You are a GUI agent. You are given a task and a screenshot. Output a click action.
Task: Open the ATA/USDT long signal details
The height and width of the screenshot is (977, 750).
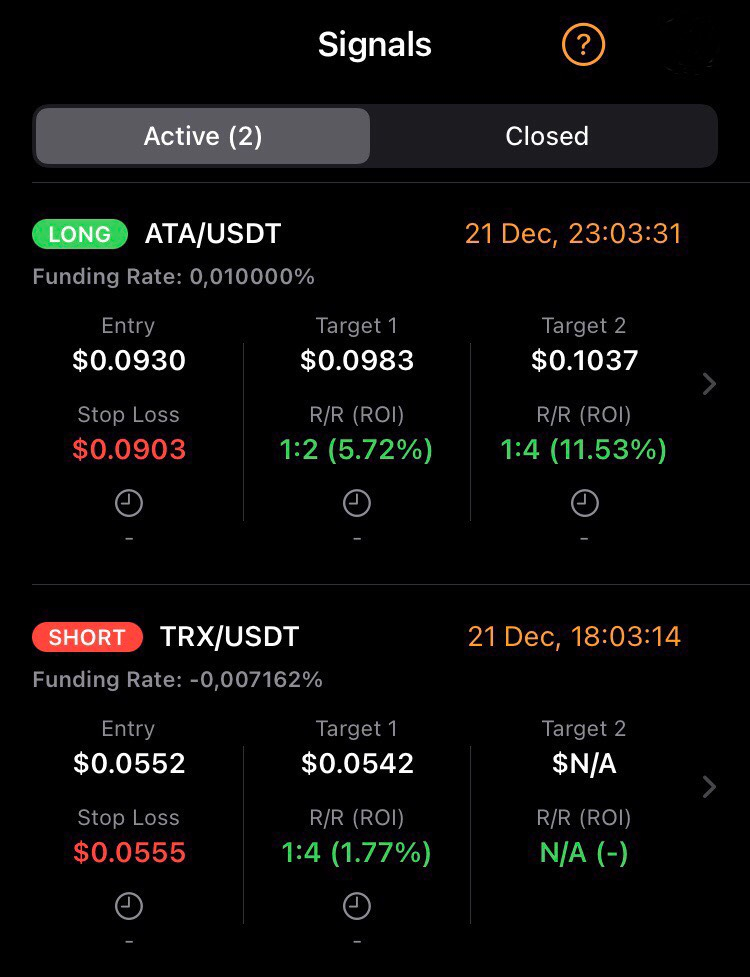click(x=709, y=384)
